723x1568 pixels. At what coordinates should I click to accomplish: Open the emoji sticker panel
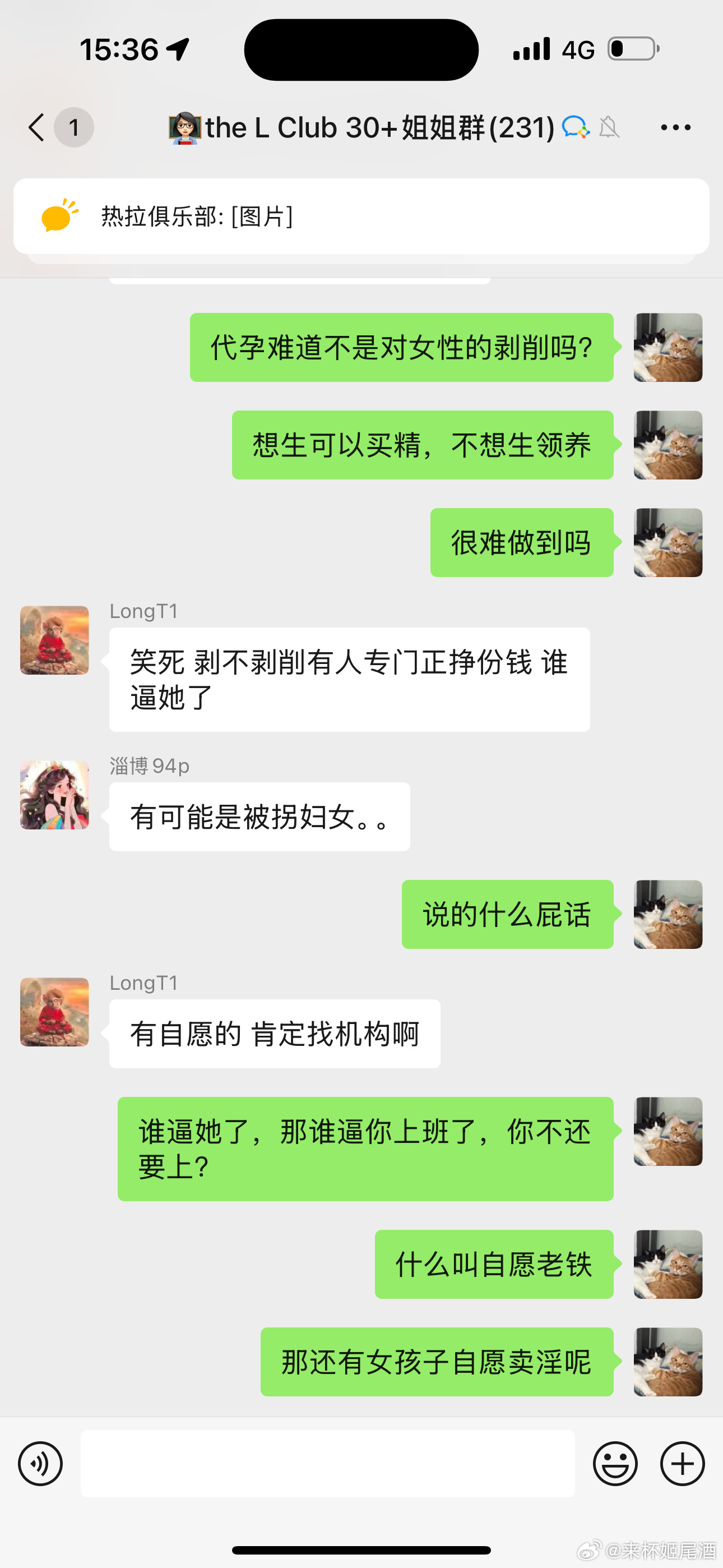pos(615,1464)
